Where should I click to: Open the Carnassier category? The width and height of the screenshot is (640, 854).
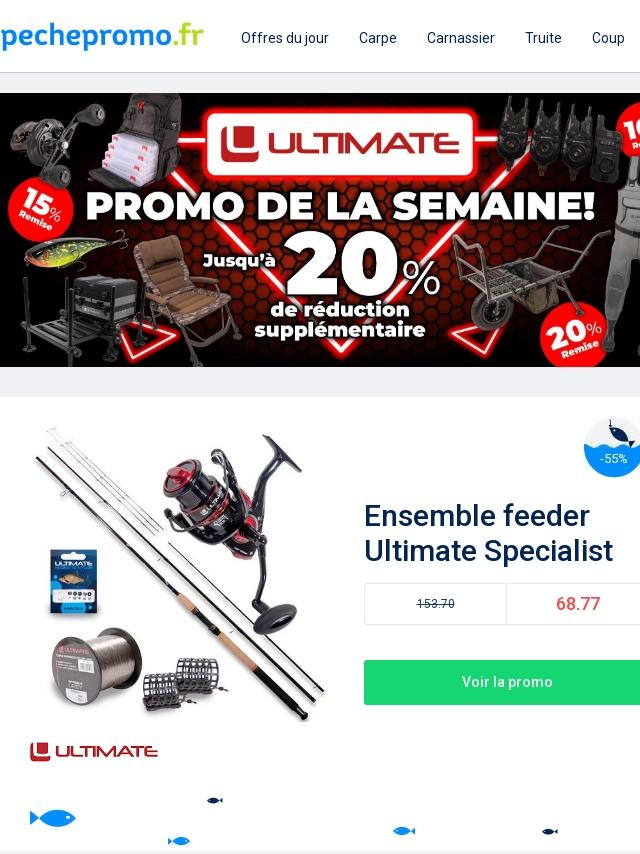460,38
